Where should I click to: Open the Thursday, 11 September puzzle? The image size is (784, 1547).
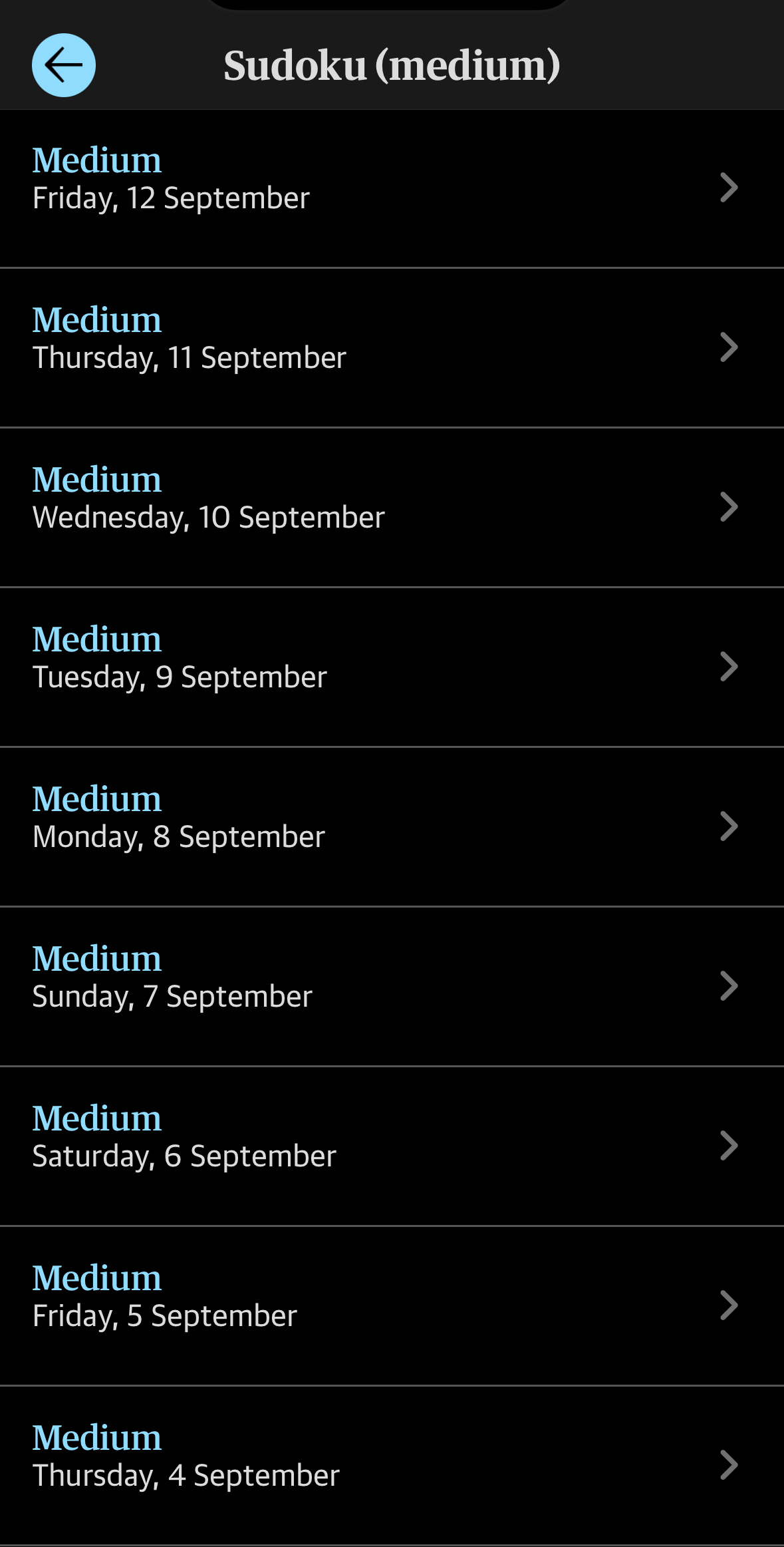point(392,348)
